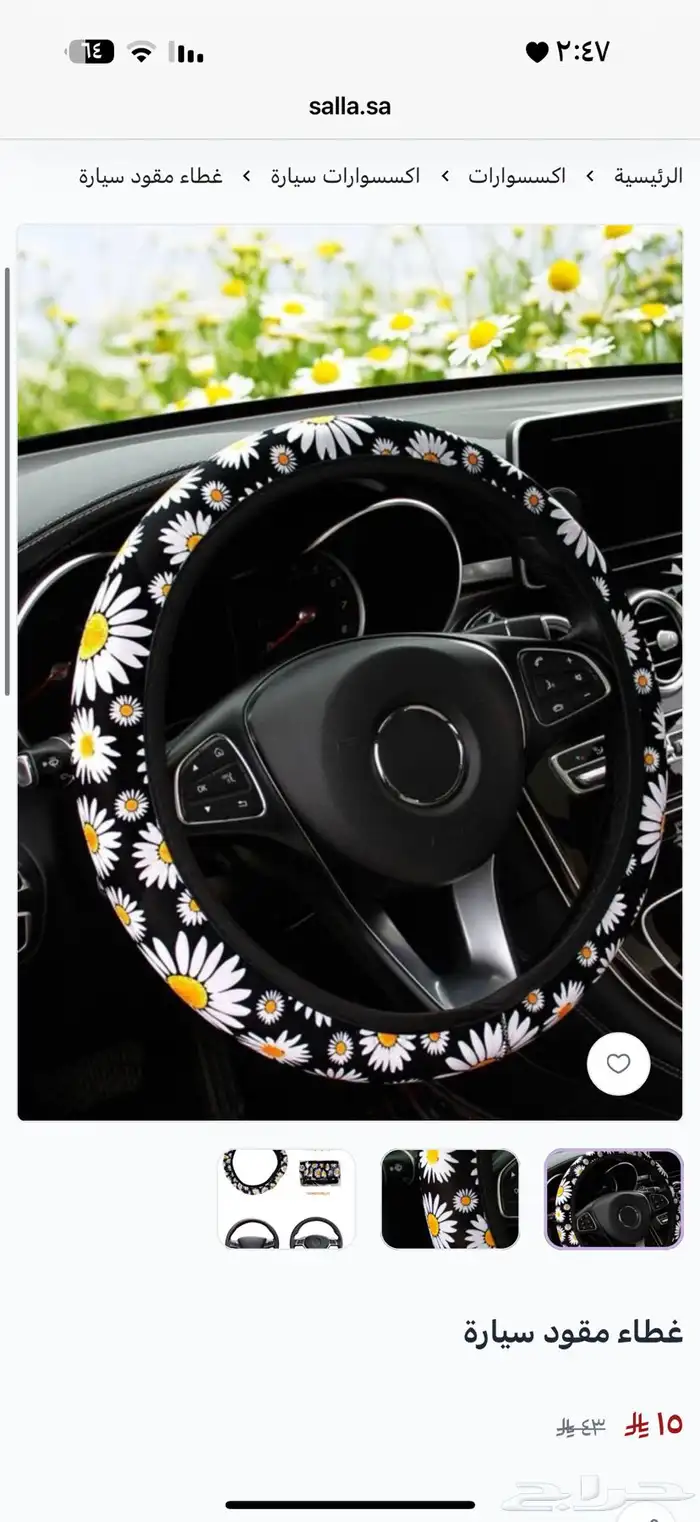View the close-up daisy pattern thumbnail
700x1522 pixels.
(x=450, y=1199)
